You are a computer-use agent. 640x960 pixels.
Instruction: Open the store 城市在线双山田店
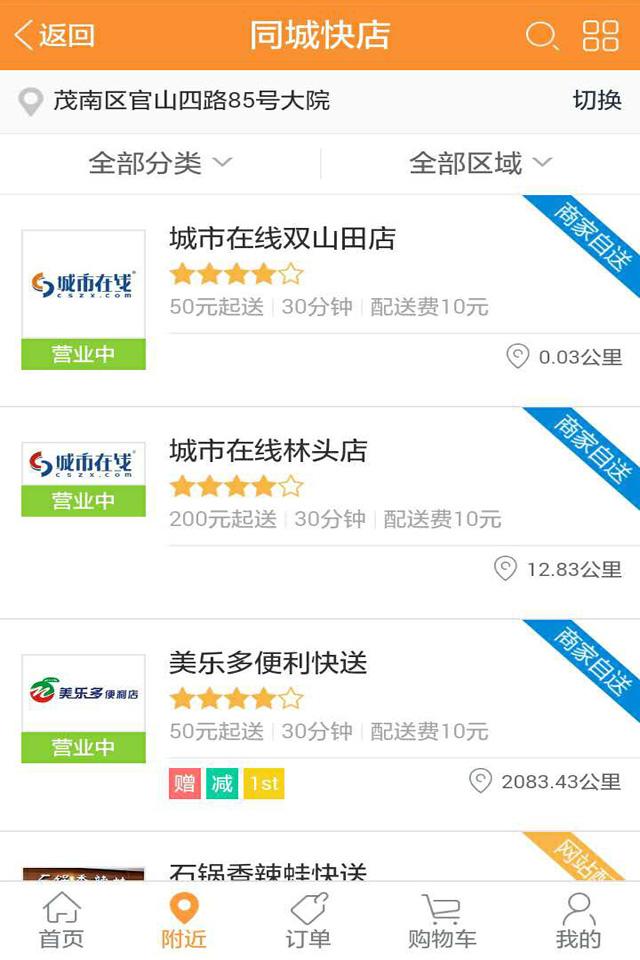(x=282, y=239)
